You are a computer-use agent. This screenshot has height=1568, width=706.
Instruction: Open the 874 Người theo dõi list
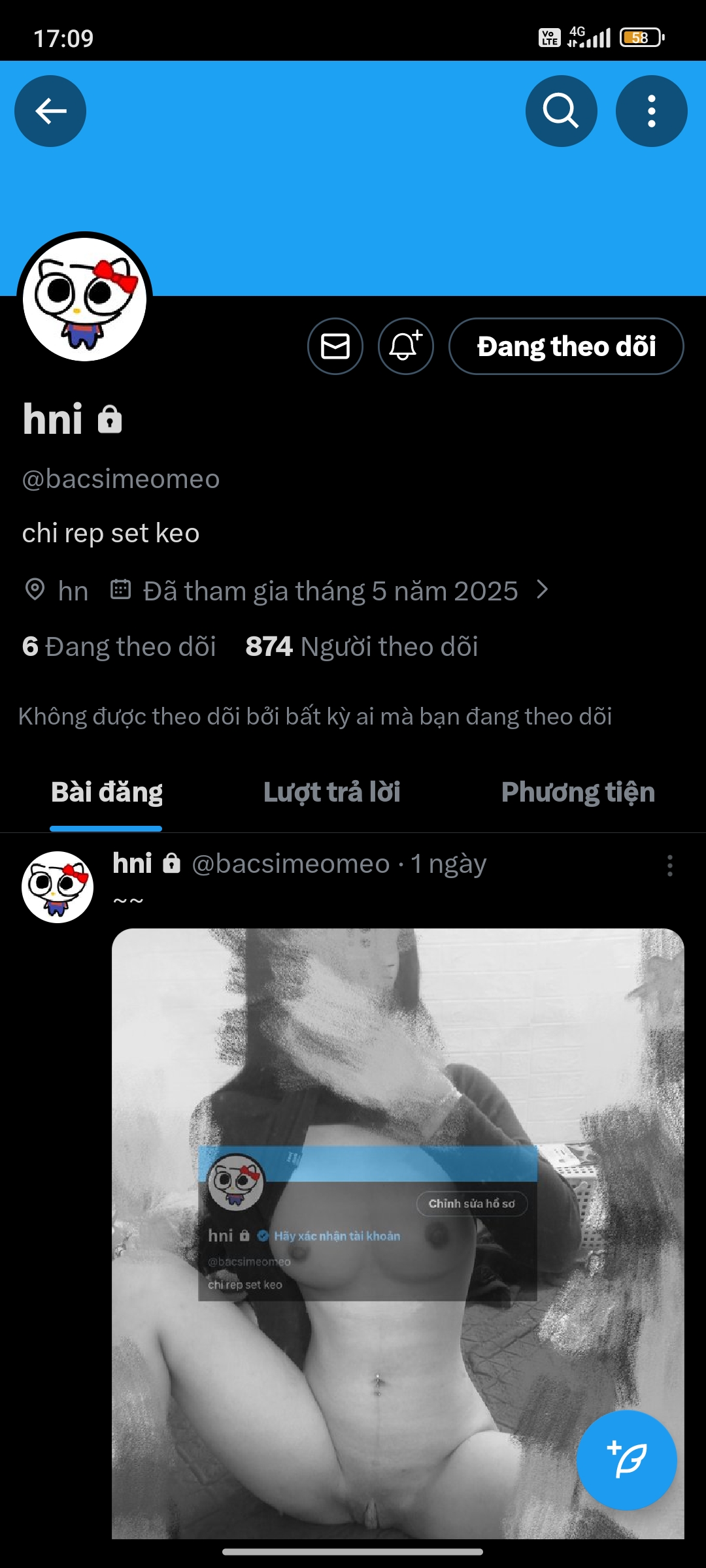click(361, 646)
